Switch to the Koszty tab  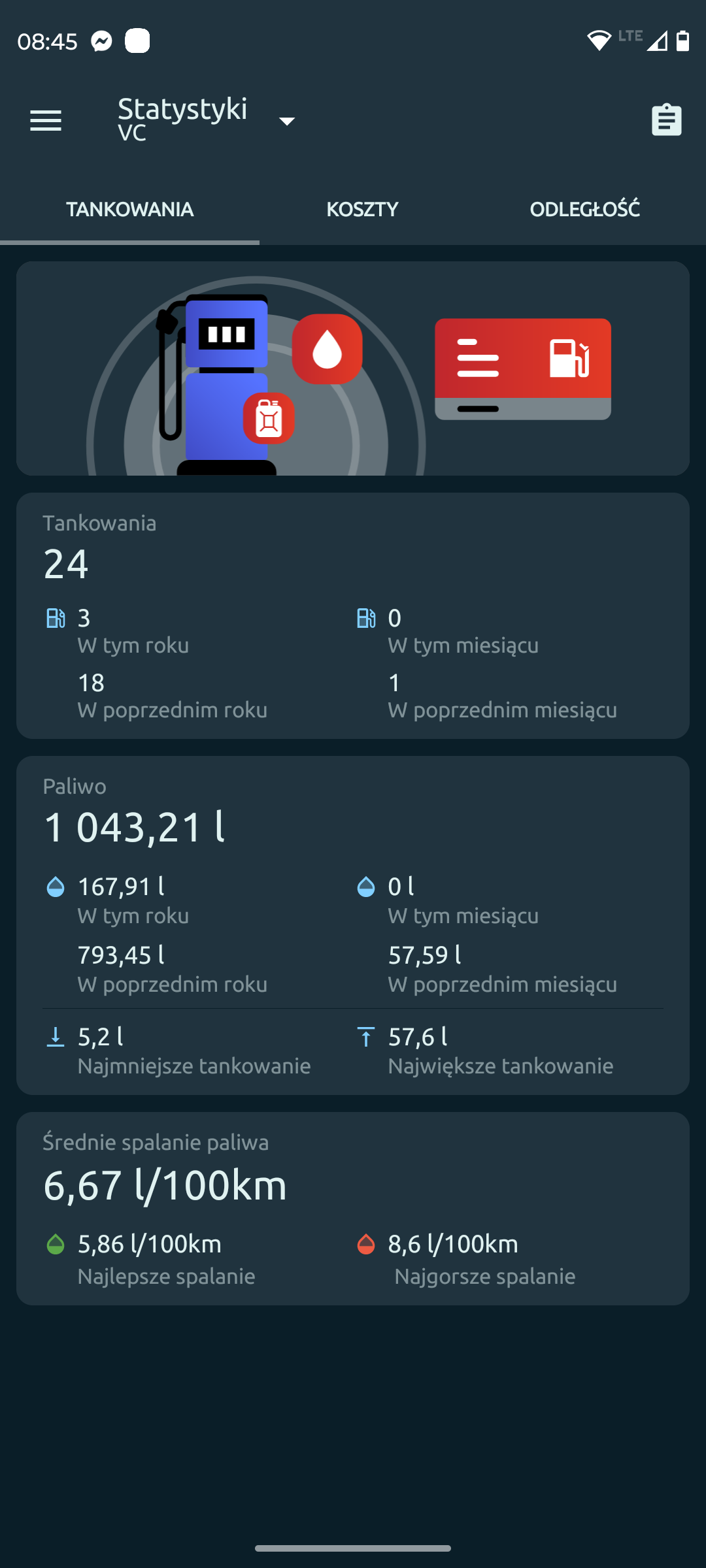362,210
